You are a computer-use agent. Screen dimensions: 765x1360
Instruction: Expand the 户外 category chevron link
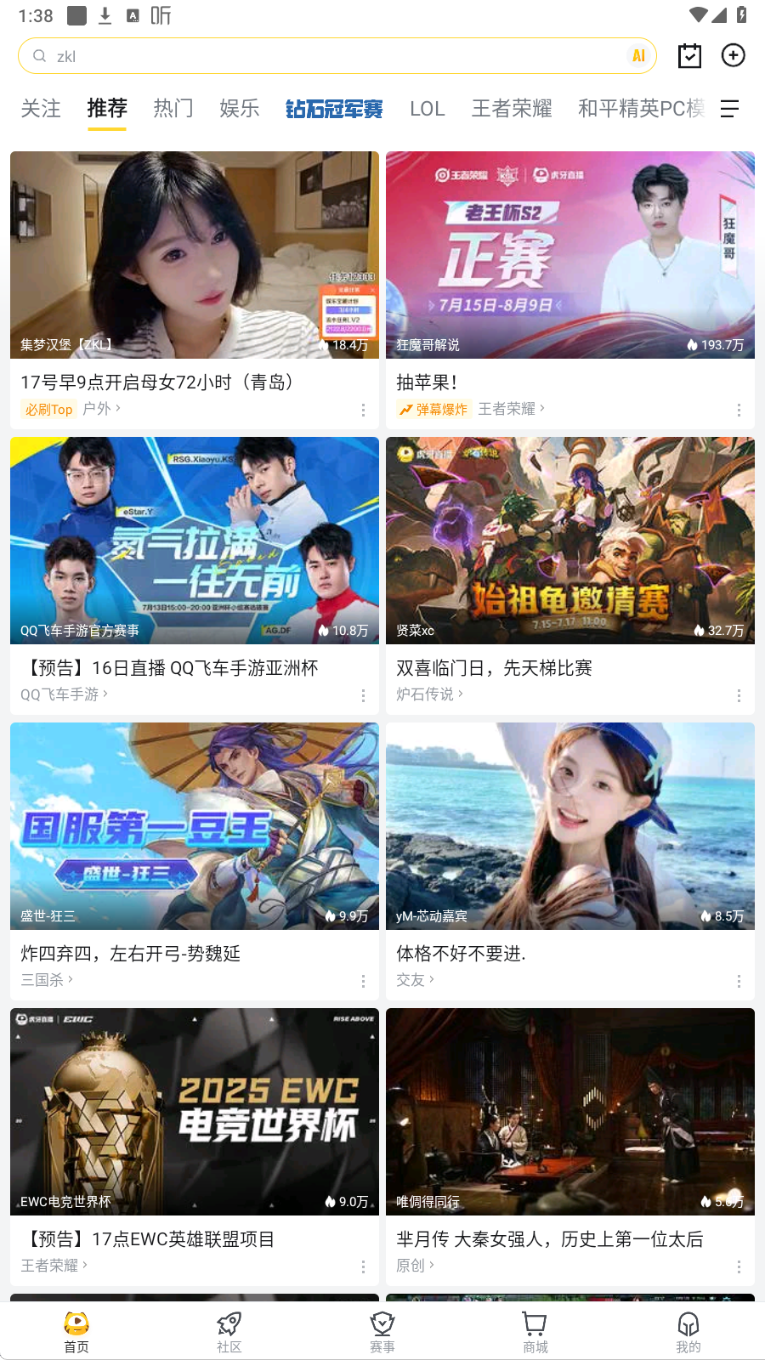(x=98, y=409)
